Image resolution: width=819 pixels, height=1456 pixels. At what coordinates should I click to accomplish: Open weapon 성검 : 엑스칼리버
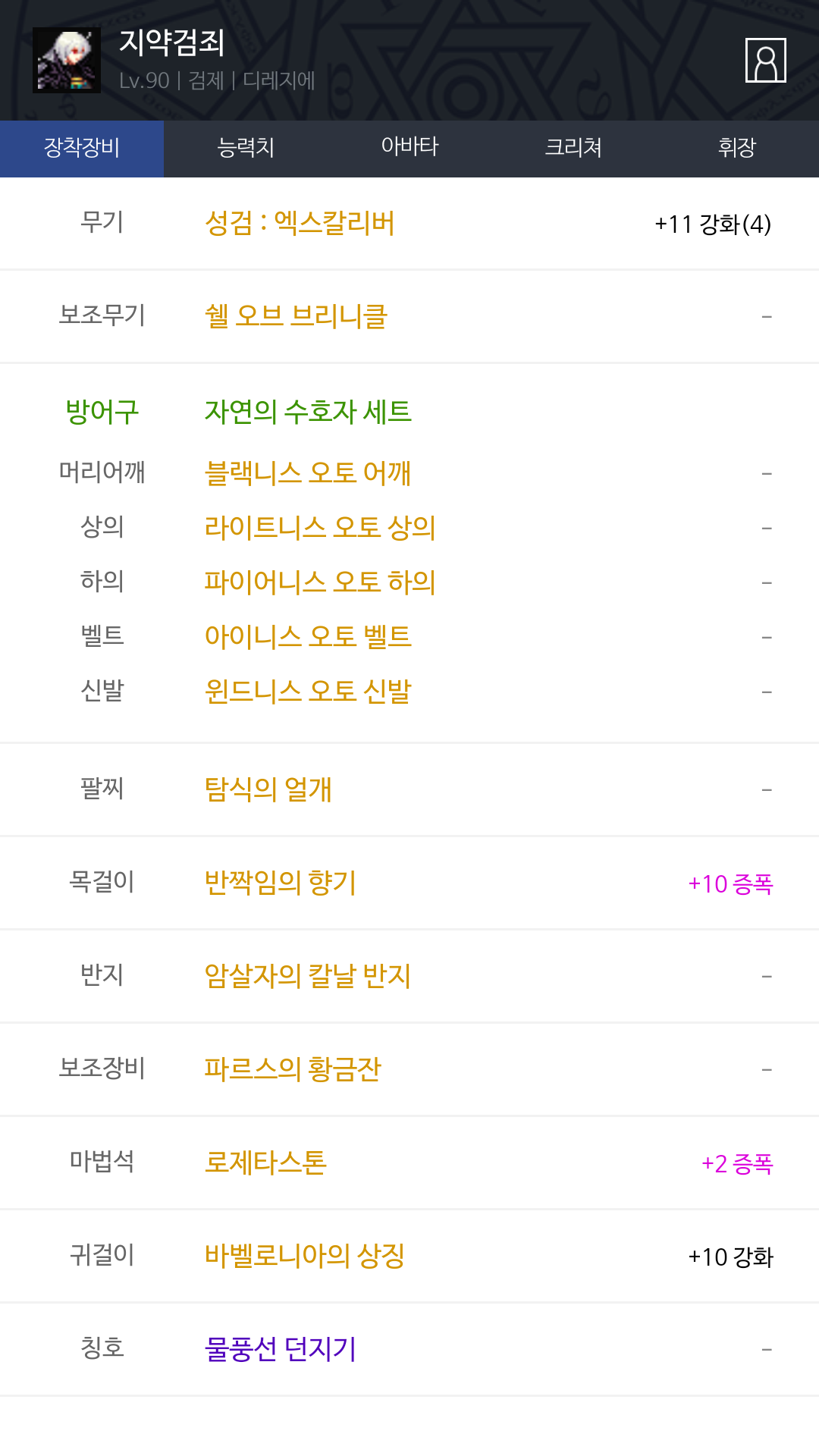point(300,224)
